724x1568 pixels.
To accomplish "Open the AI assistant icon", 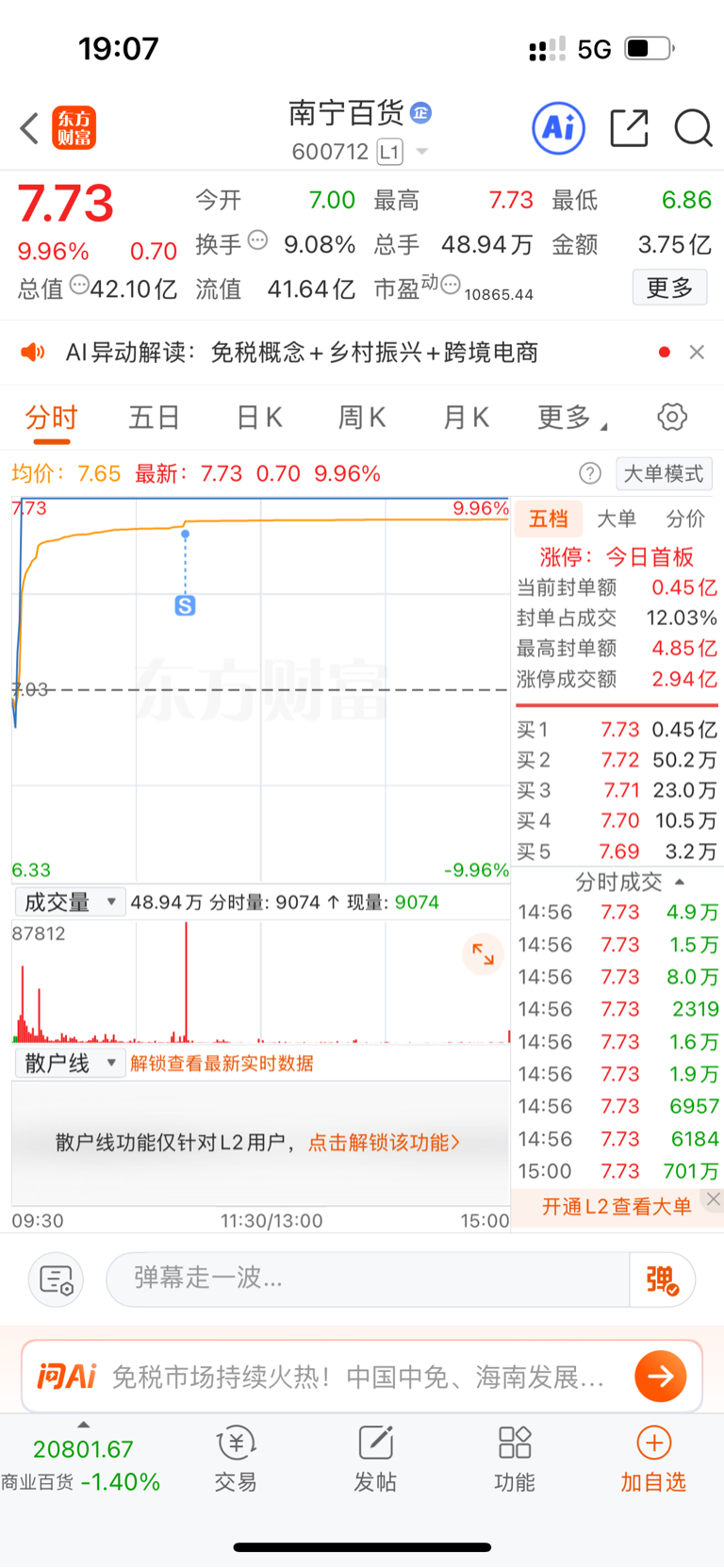I will point(558,128).
